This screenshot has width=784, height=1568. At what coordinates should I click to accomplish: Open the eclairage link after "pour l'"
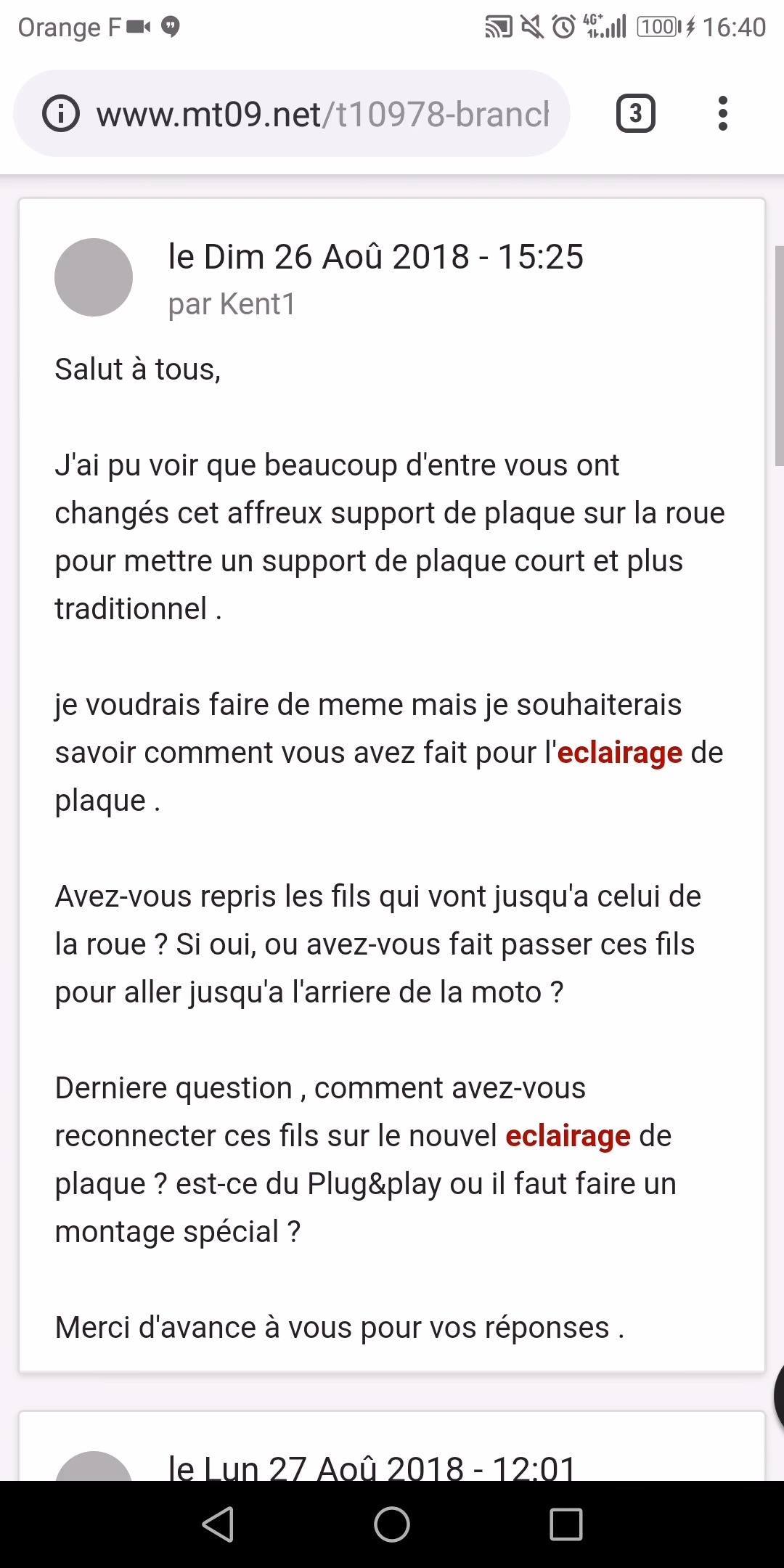coord(620,753)
